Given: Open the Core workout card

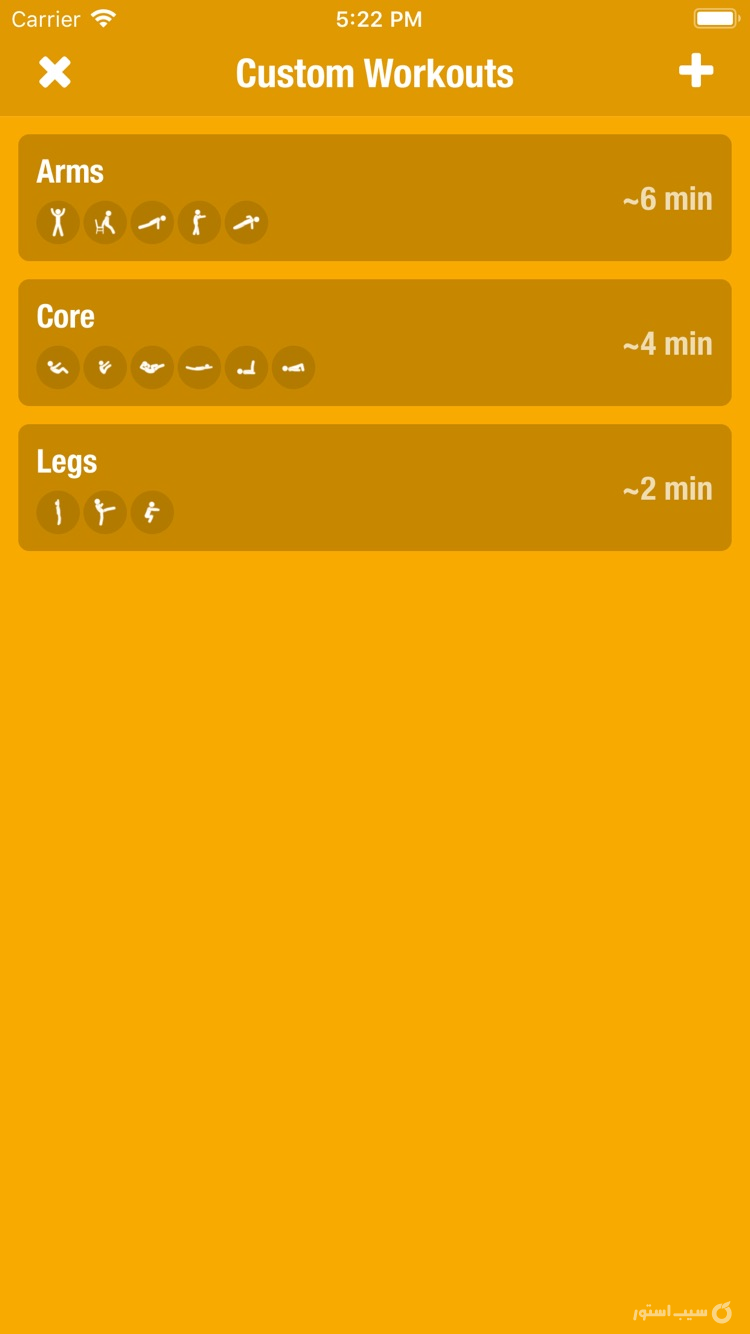Looking at the screenshot, I should (x=375, y=342).
